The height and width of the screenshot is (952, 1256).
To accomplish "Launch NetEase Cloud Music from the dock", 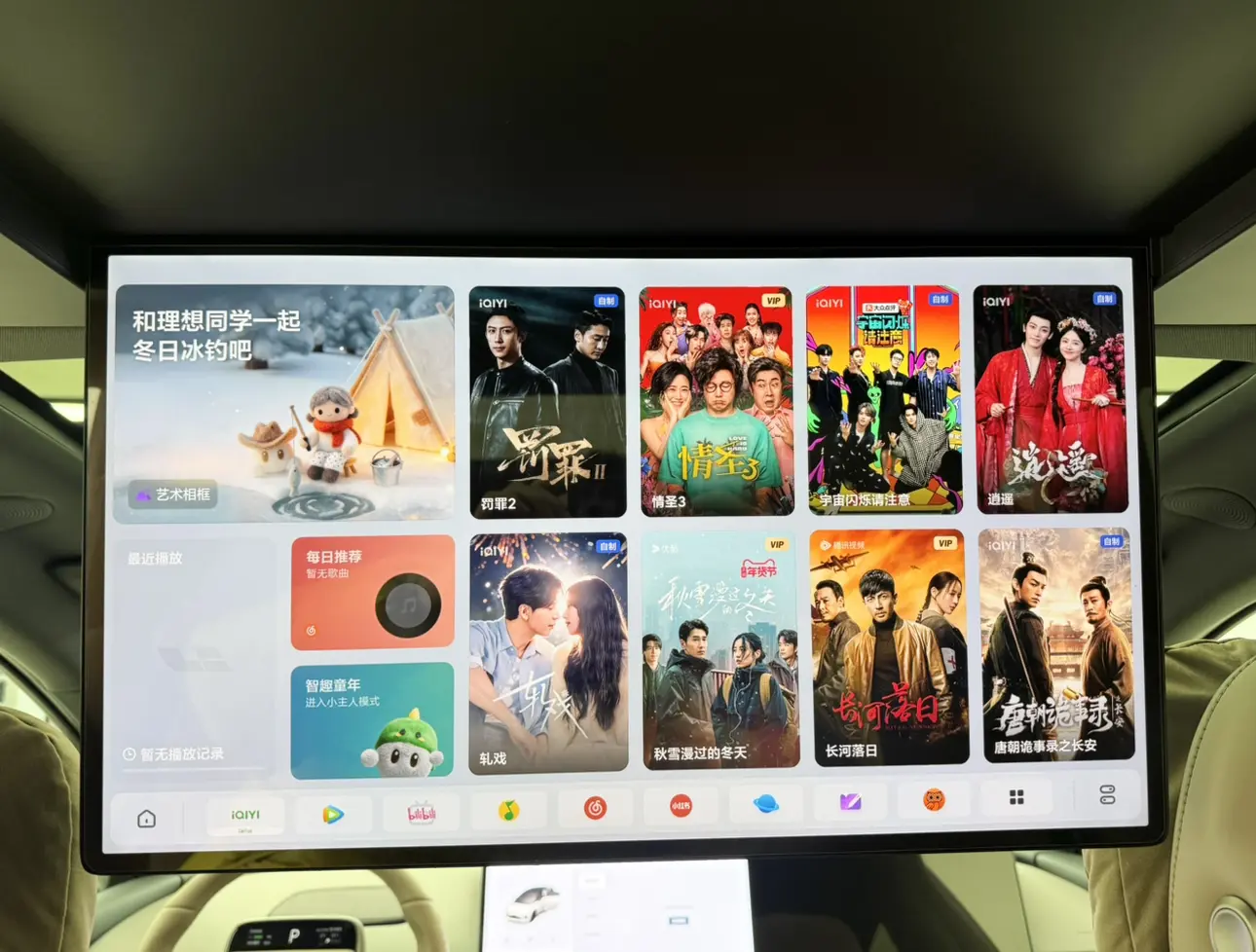I will pyautogui.click(x=595, y=808).
